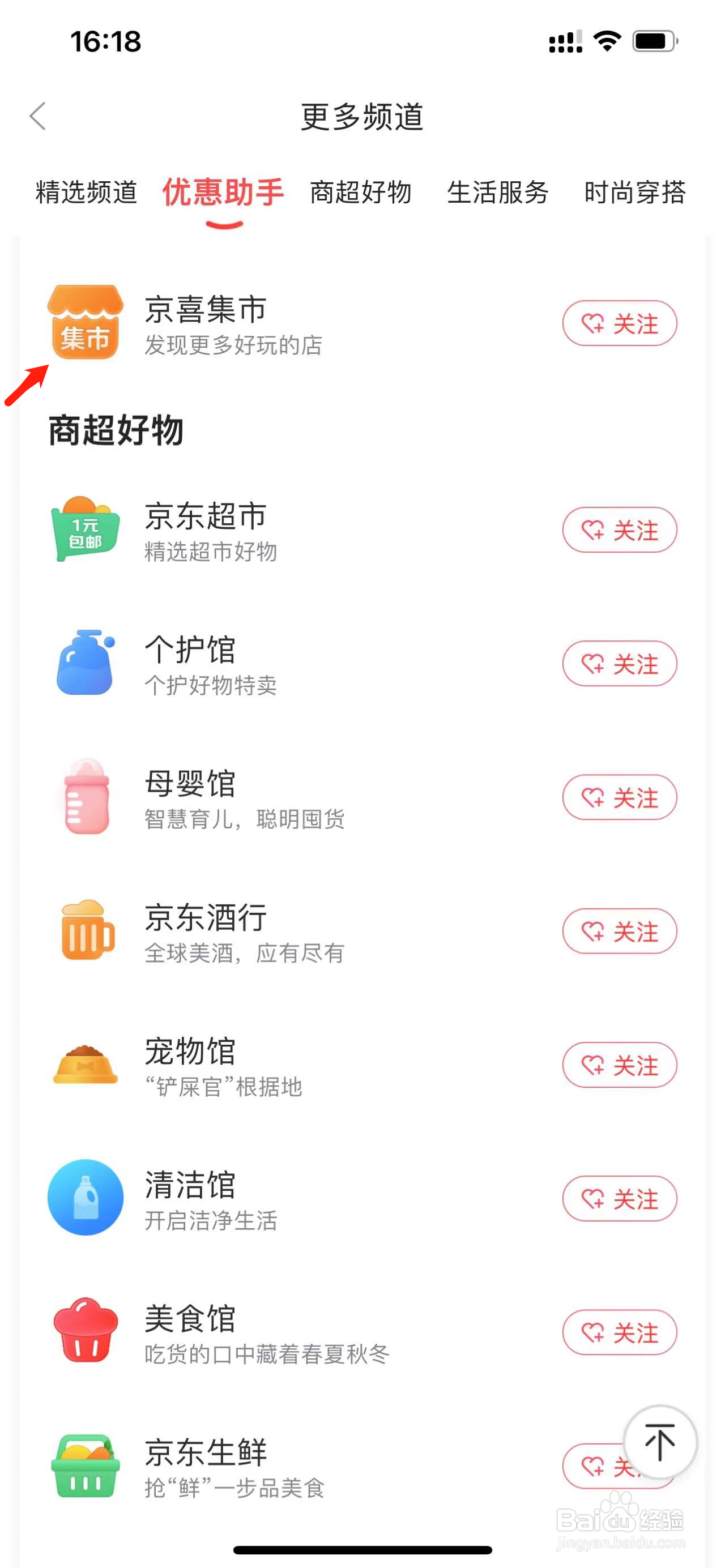
Task: Jump back to top of list
Action: [x=660, y=1442]
